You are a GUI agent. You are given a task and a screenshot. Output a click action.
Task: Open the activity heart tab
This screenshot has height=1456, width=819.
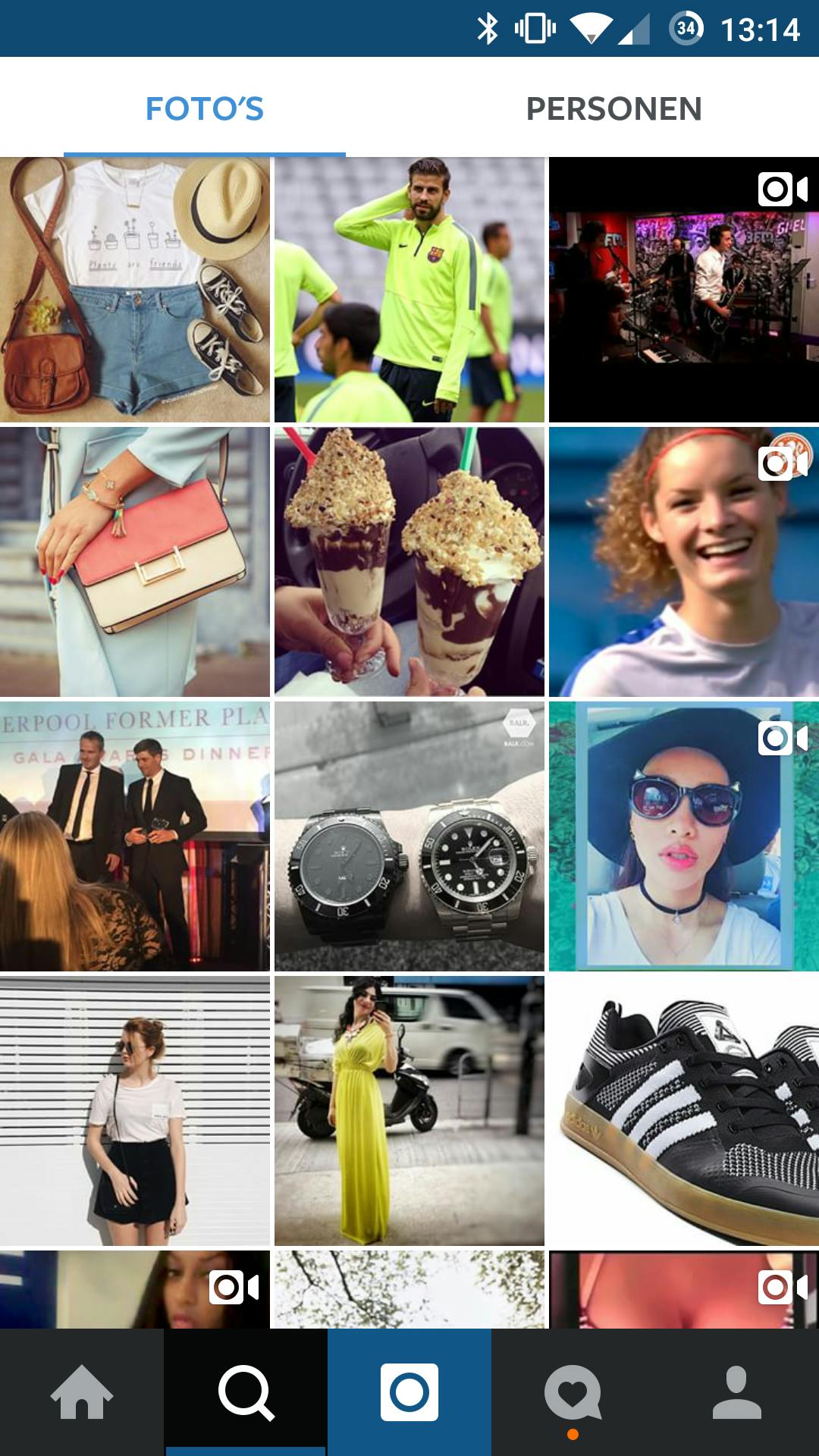pyautogui.click(x=573, y=1392)
